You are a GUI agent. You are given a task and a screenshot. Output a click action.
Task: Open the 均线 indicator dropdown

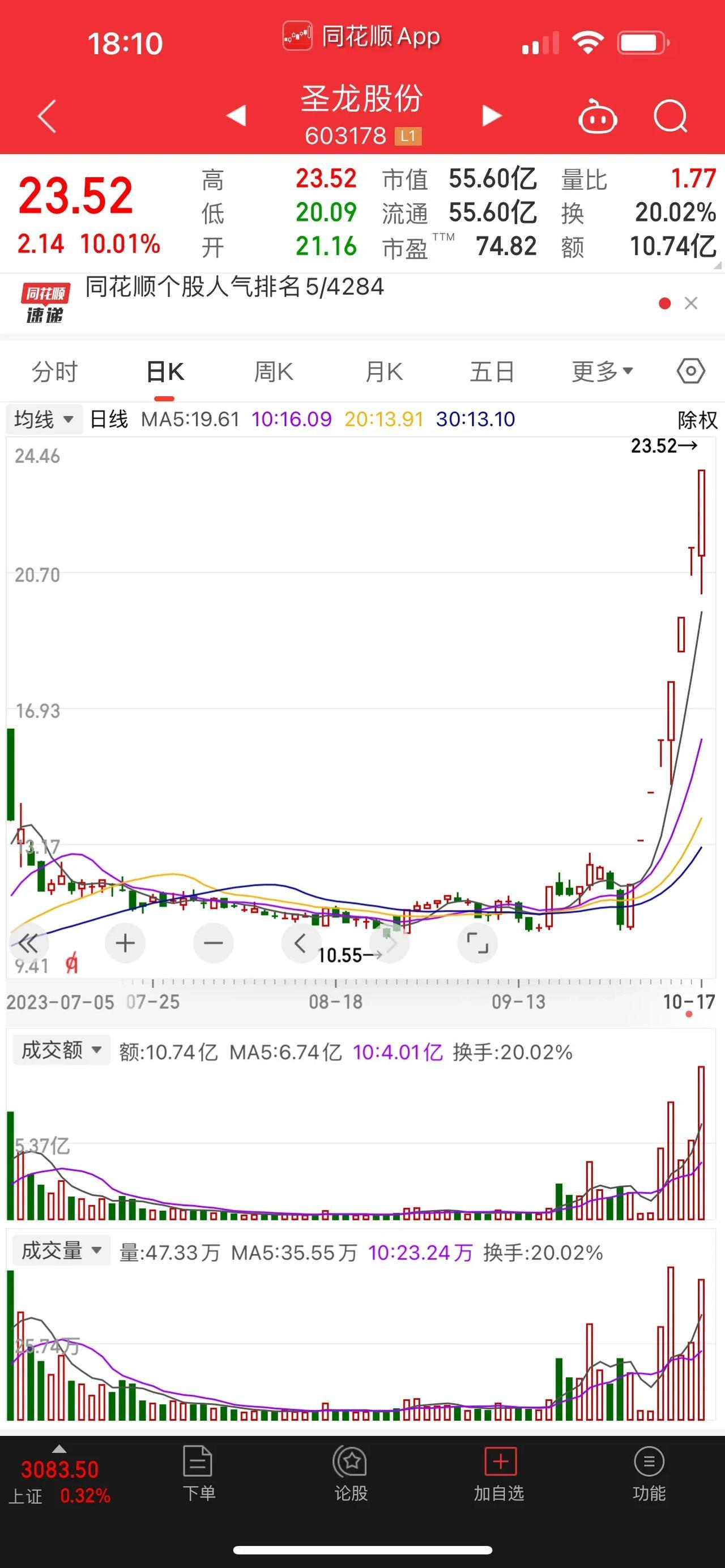click(44, 420)
